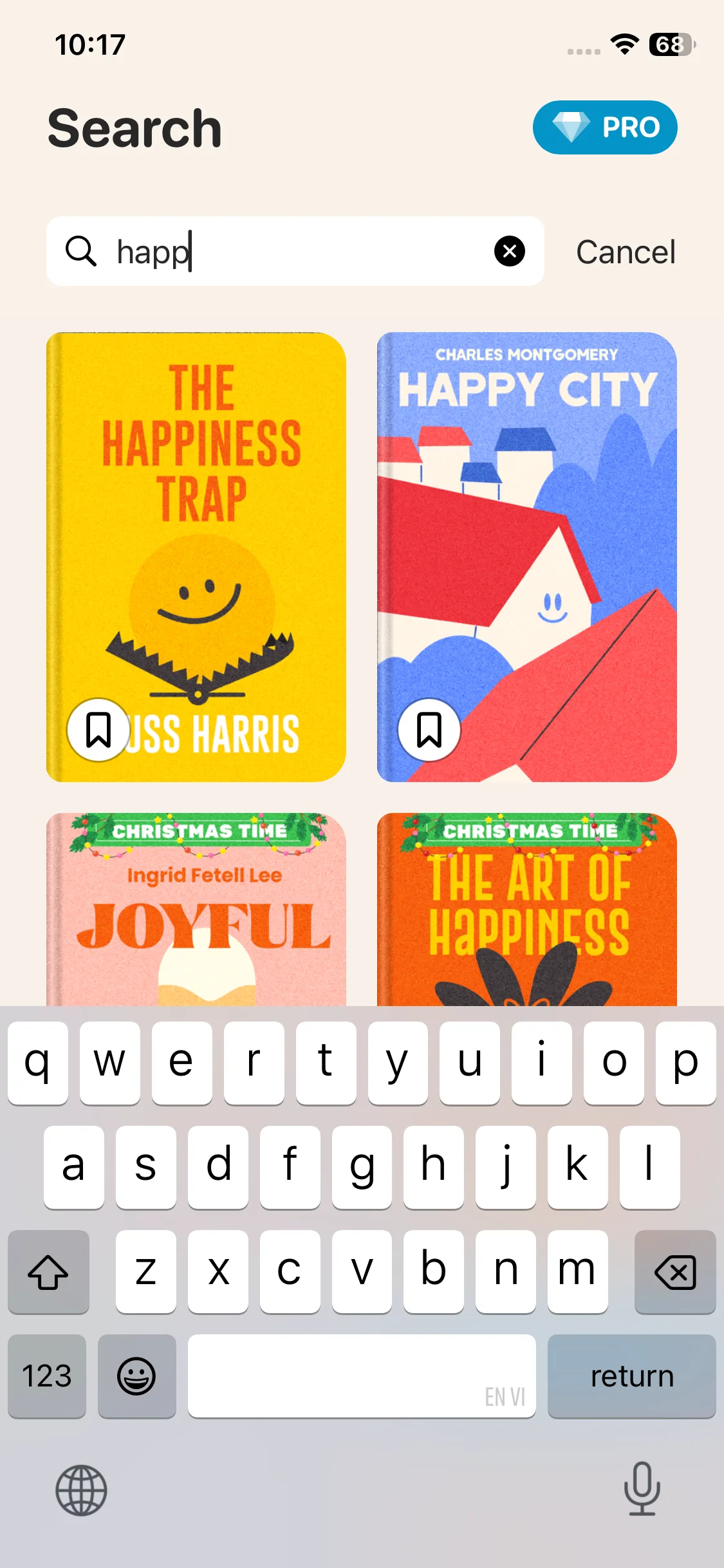Clear the search text field
This screenshot has height=1568, width=724.
(509, 251)
